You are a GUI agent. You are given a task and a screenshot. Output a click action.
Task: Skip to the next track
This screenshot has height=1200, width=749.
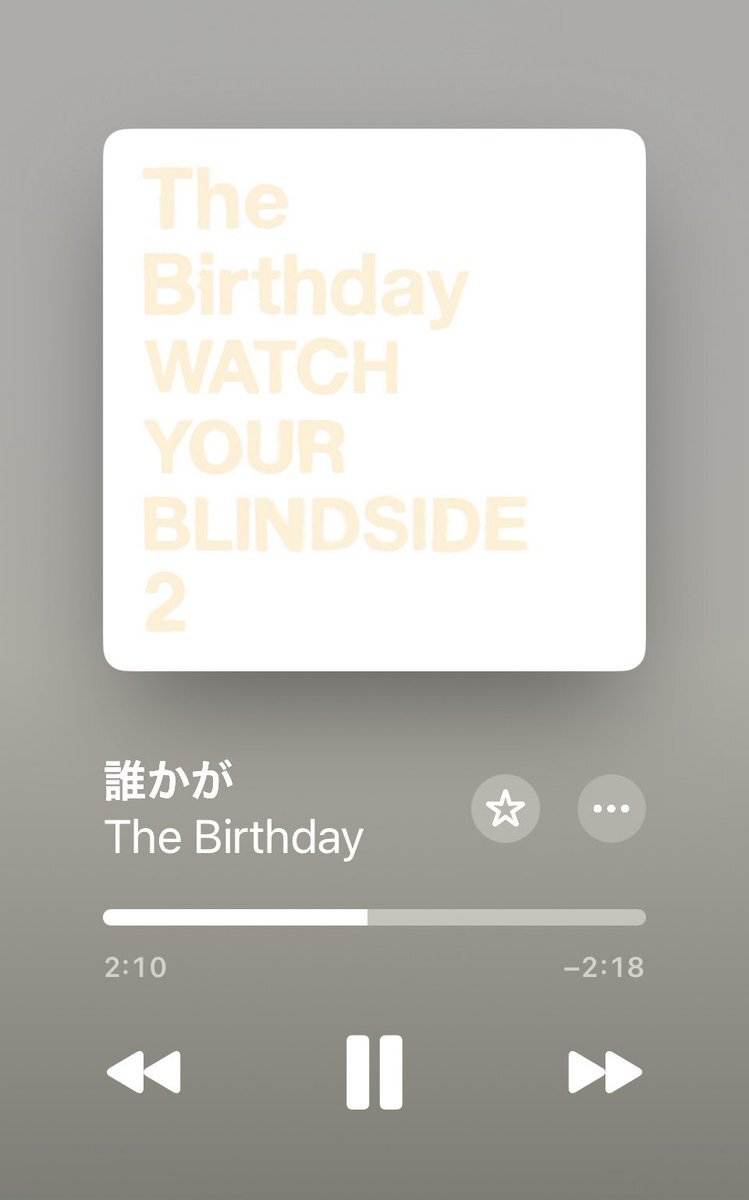(x=605, y=1073)
